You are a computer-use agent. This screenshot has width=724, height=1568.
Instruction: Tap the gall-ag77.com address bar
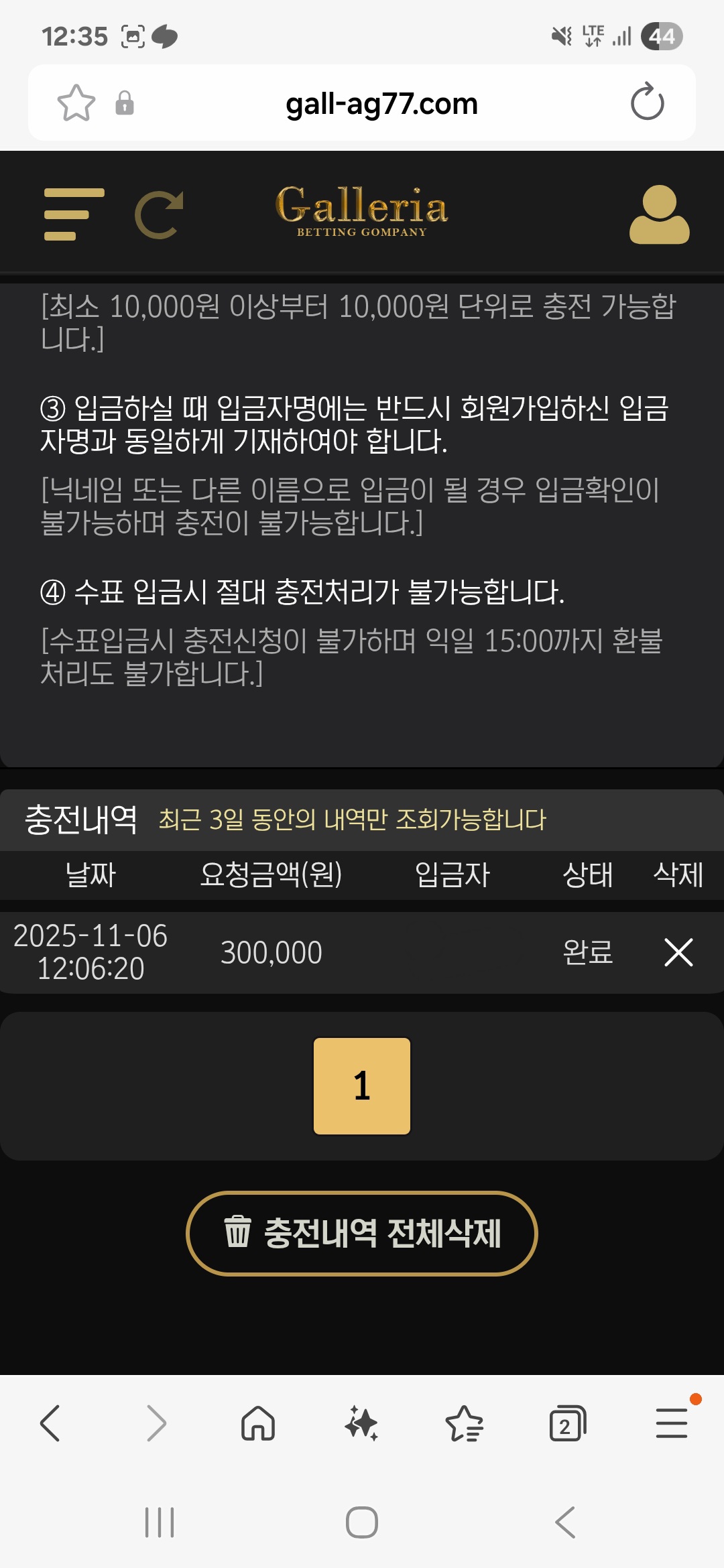(381, 104)
